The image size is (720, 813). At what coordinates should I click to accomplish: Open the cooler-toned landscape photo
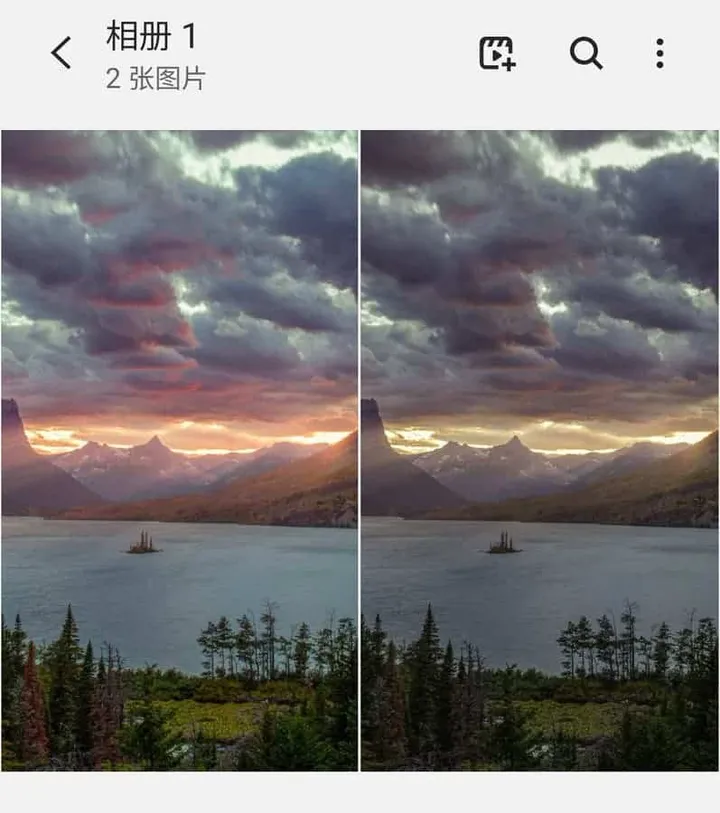[x=539, y=450]
